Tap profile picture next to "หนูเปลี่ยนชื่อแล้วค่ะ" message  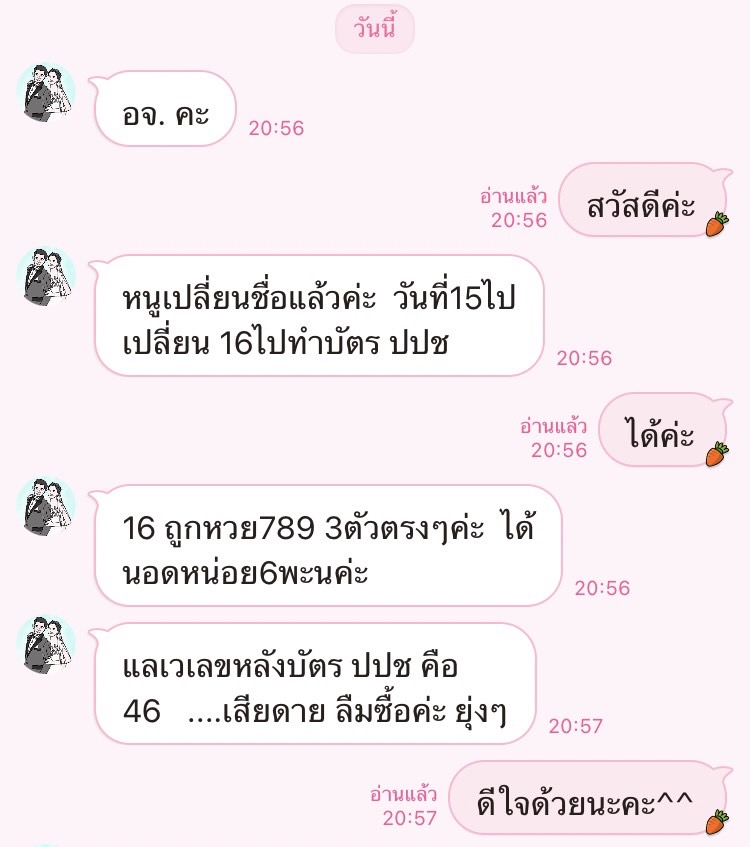(48, 277)
